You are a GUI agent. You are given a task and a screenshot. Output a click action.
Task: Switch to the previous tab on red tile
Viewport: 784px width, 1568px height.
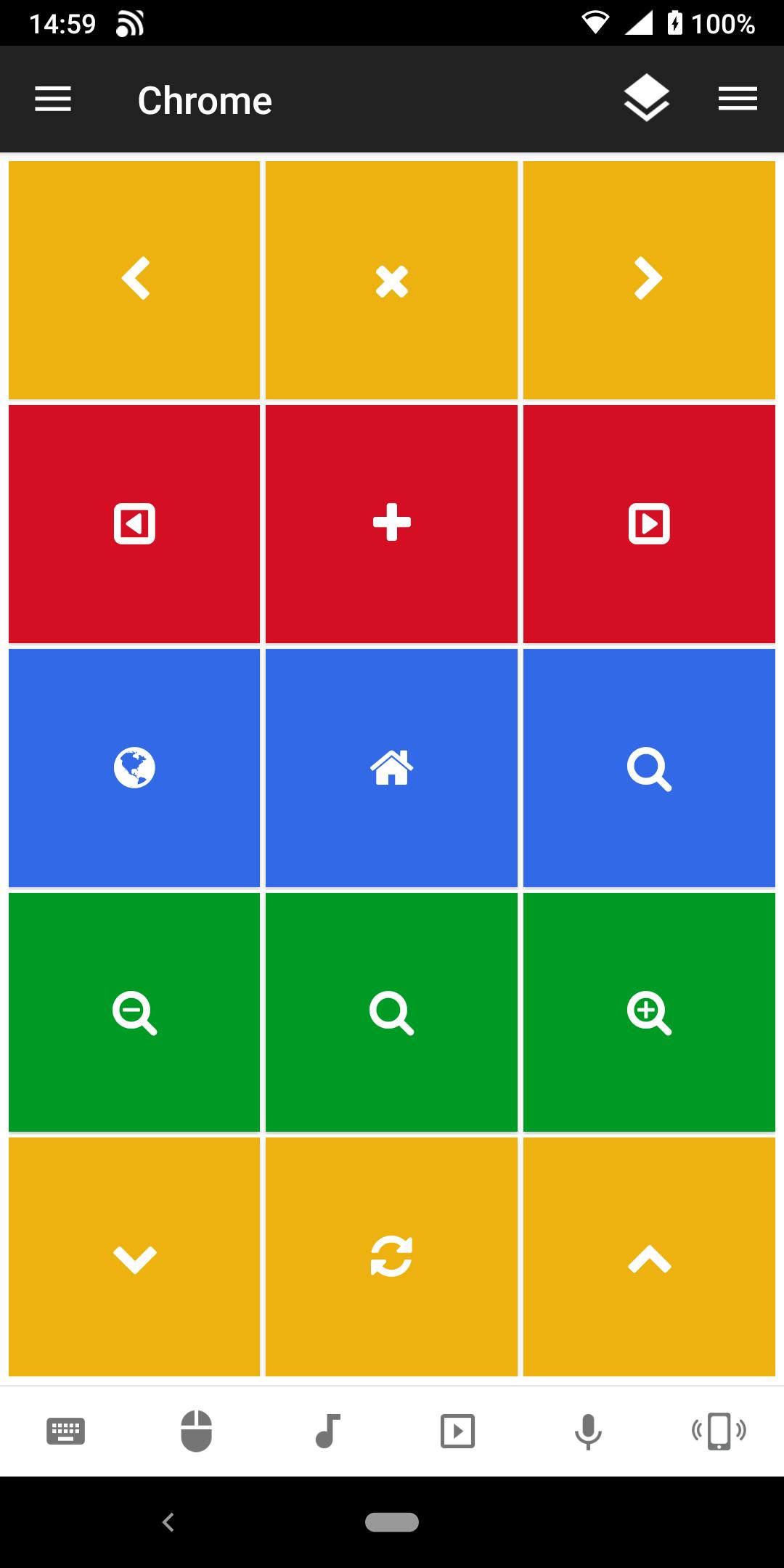coord(134,523)
